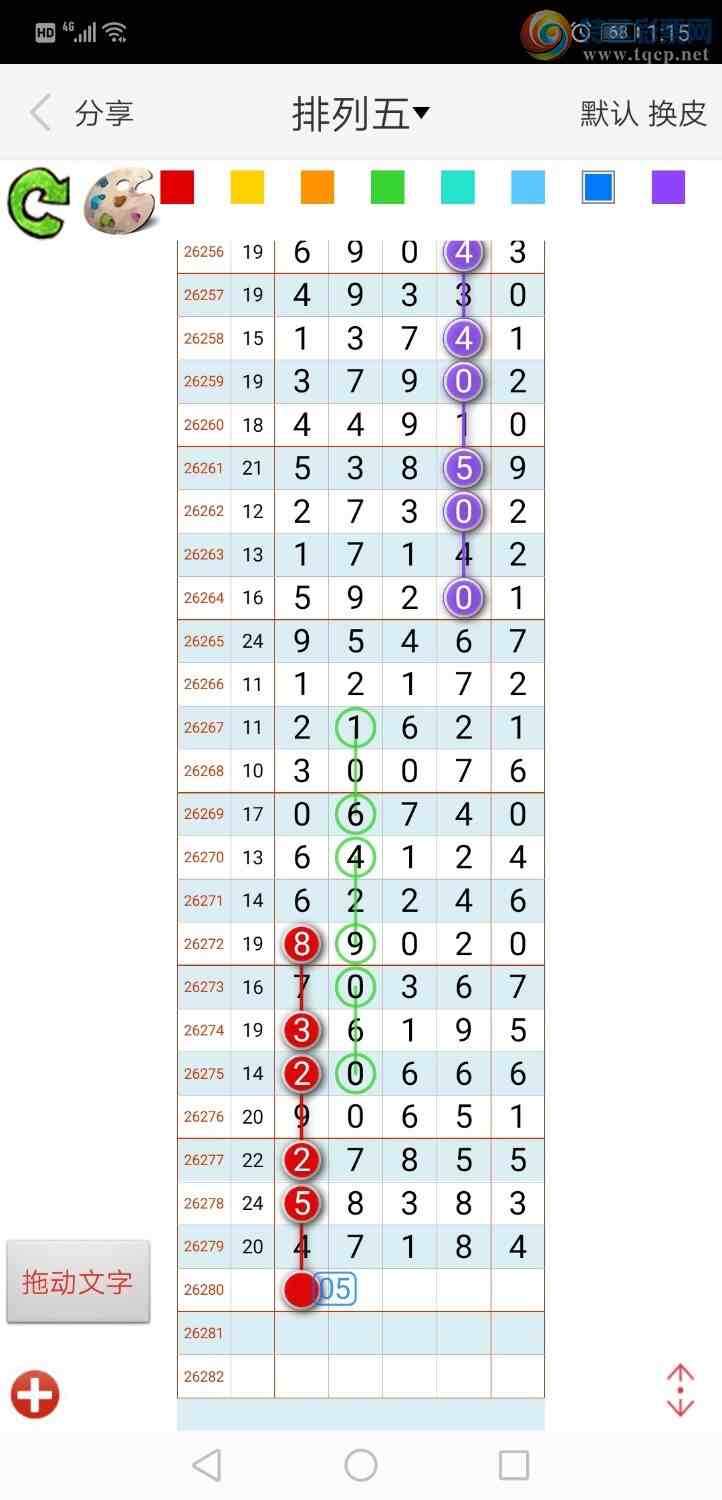Select the purple color swatch
The image size is (722, 1500).
tap(668, 187)
